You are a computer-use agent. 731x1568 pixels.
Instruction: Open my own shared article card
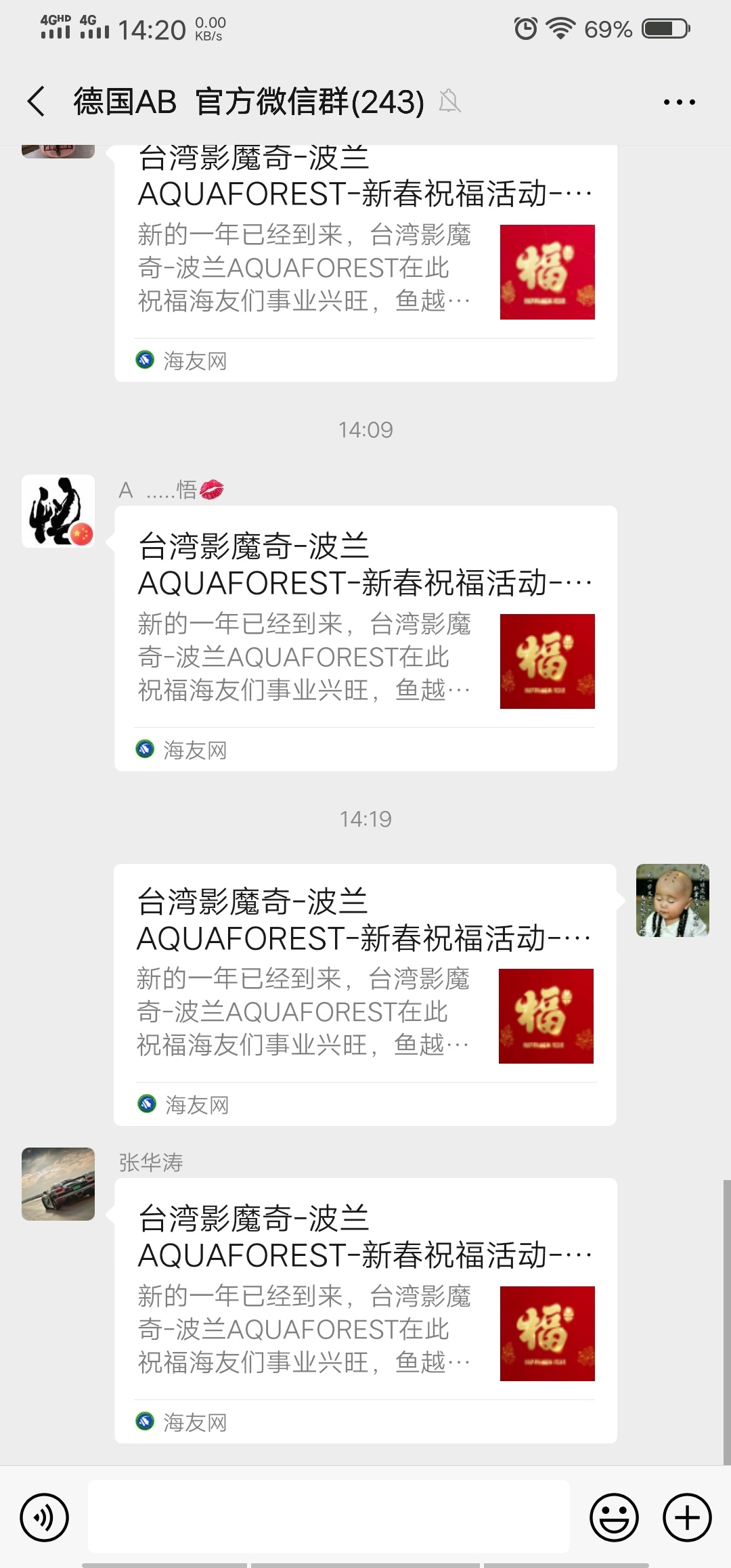point(364,994)
